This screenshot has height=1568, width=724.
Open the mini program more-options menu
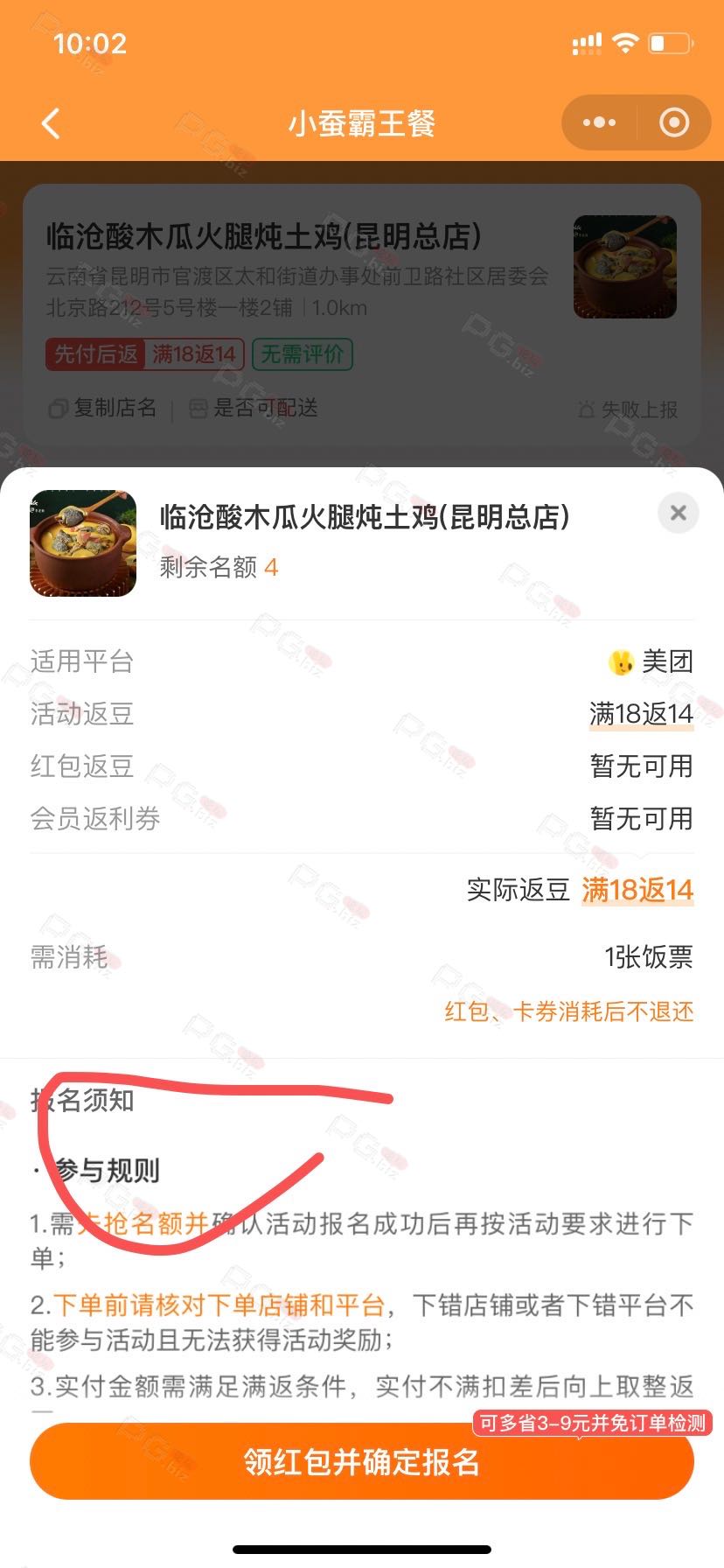(599, 122)
